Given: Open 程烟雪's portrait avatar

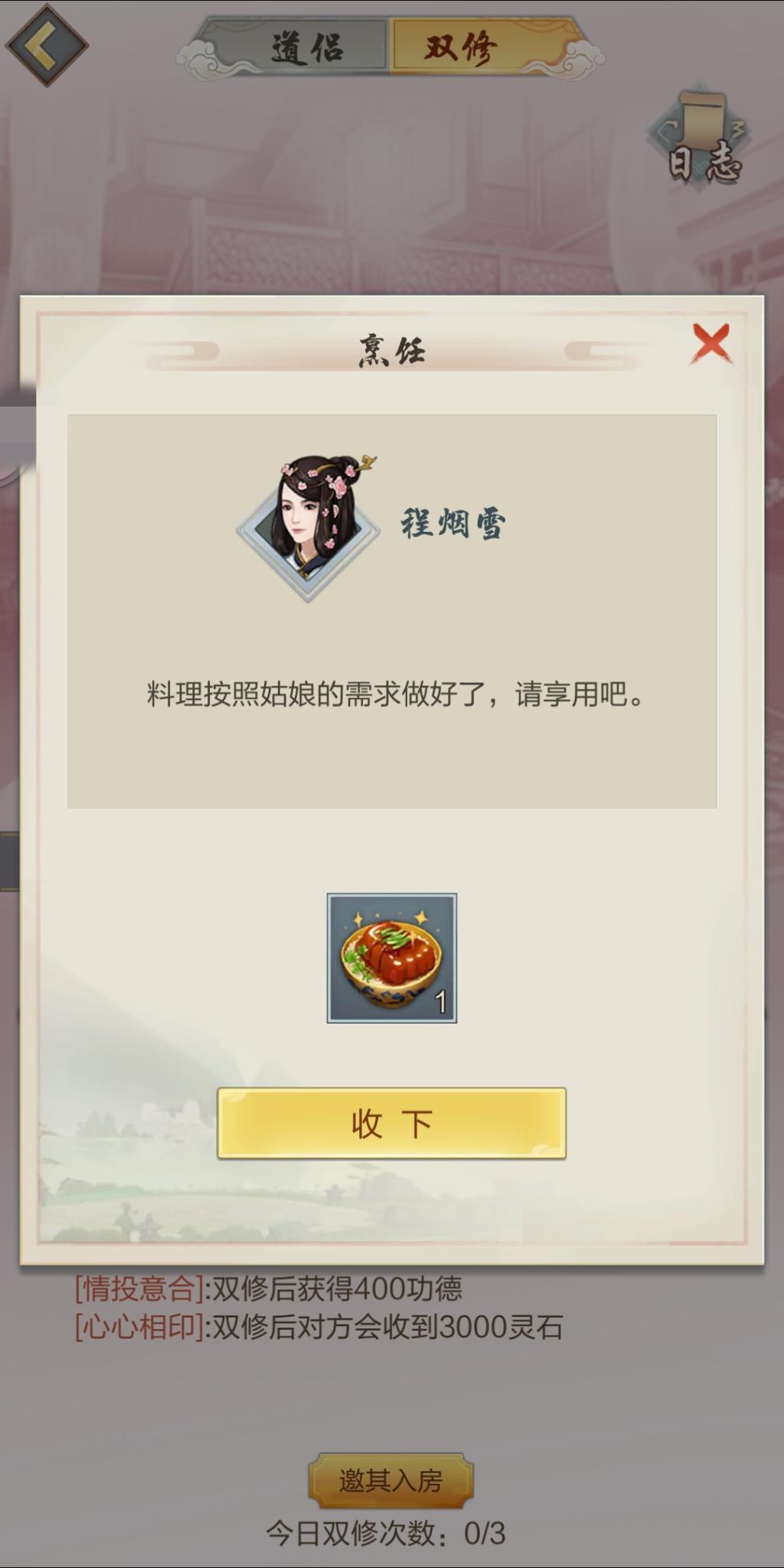Looking at the screenshot, I should pyautogui.click(x=309, y=526).
